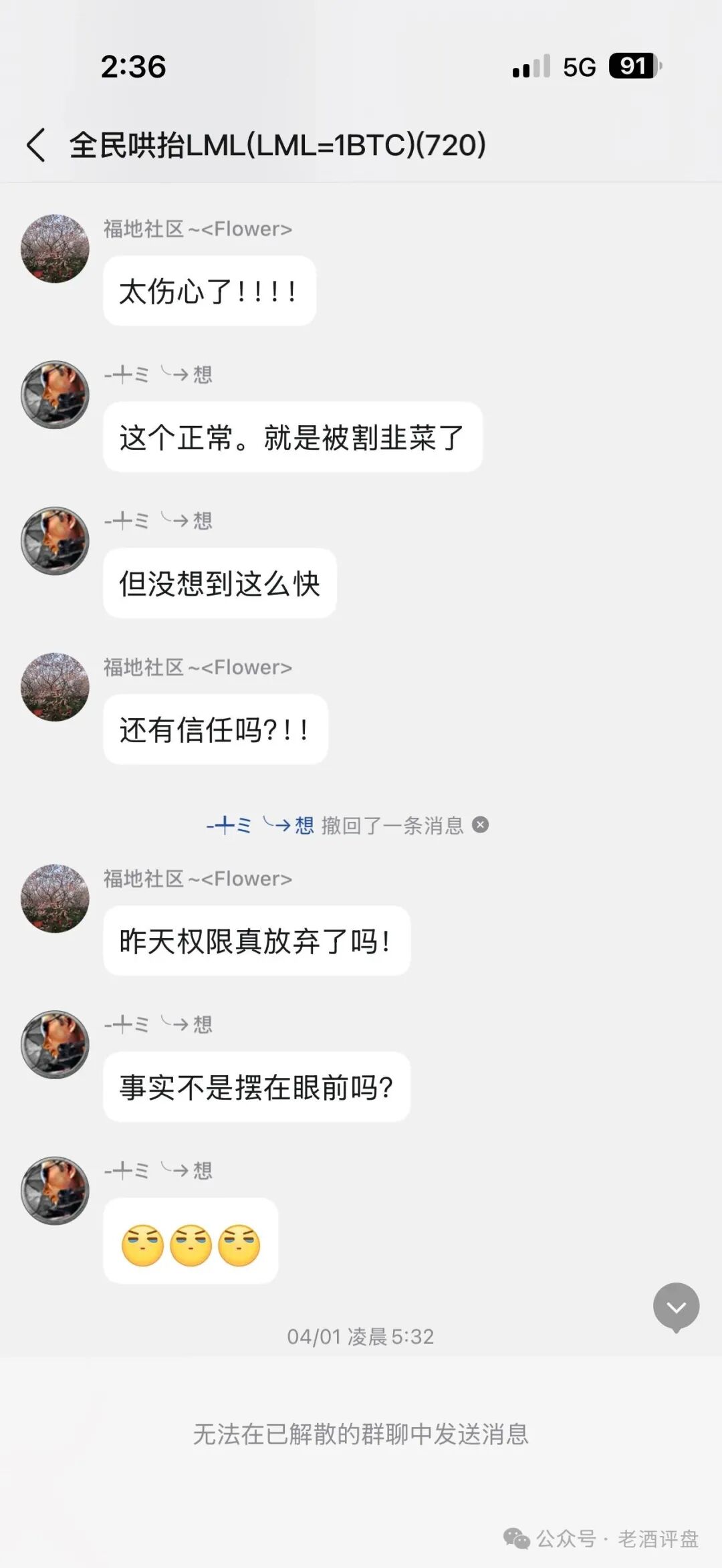The height and width of the screenshot is (1568, 722).
Task: Tap the 5G network indicator
Action: click(x=578, y=67)
